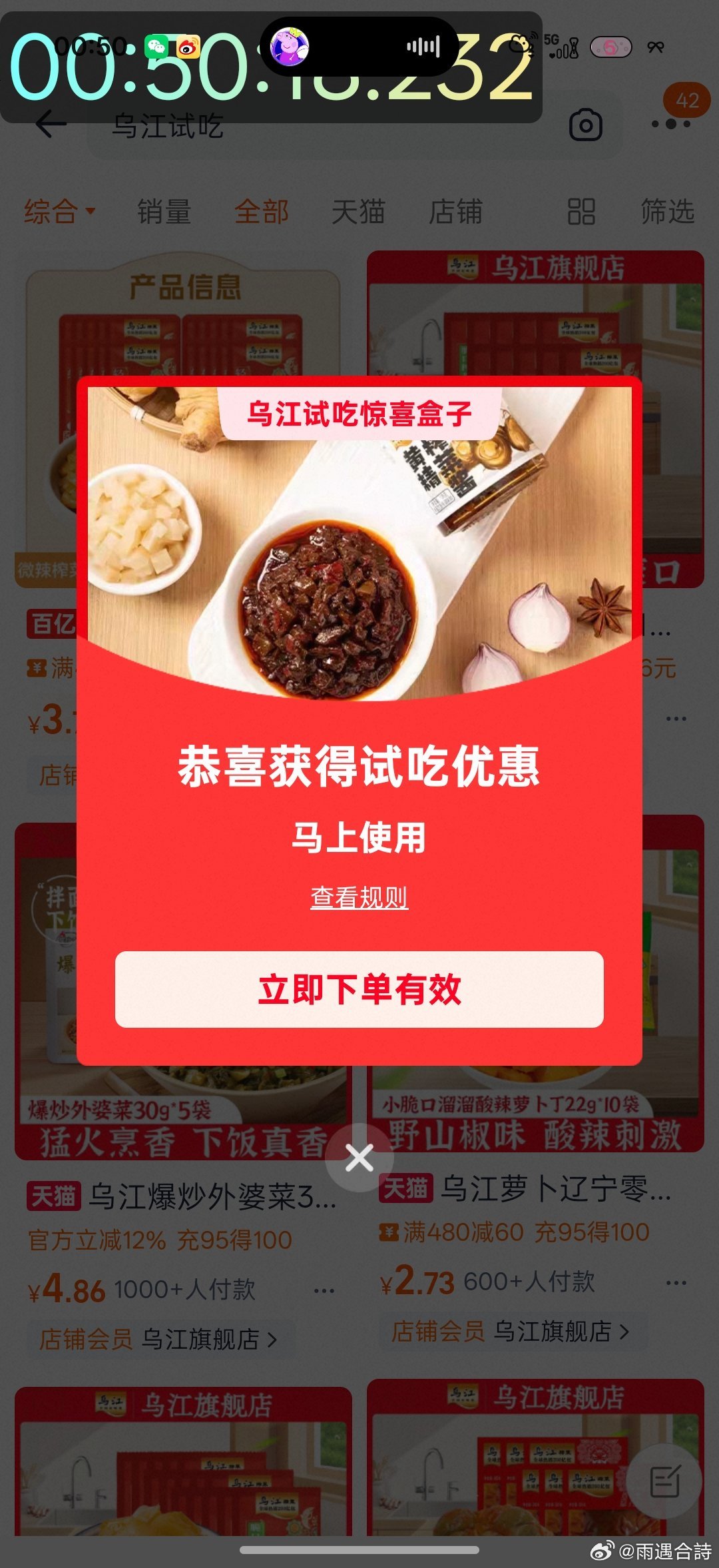The height and width of the screenshot is (1568, 719).
Task: Dismiss the 乌江试吃 coupon popup
Action: click(359, 1158)
